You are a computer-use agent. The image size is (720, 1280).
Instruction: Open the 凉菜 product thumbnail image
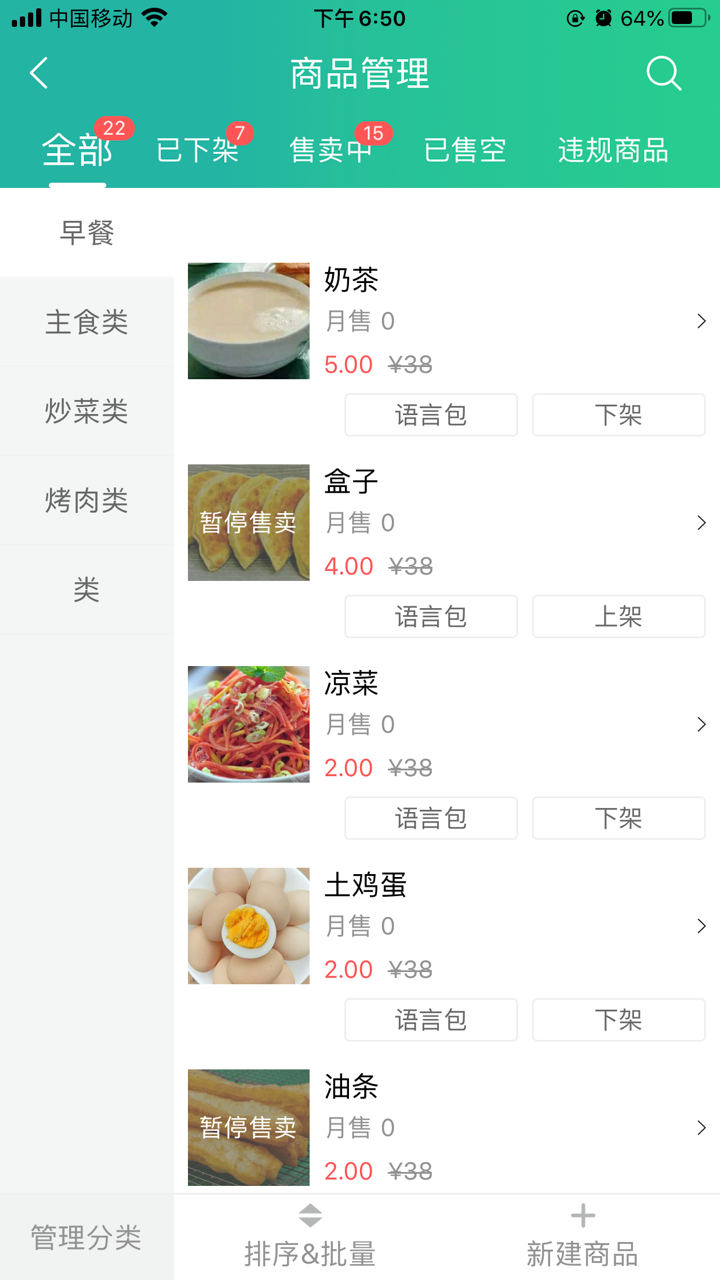pyautogui.click(x=248, y=724)
